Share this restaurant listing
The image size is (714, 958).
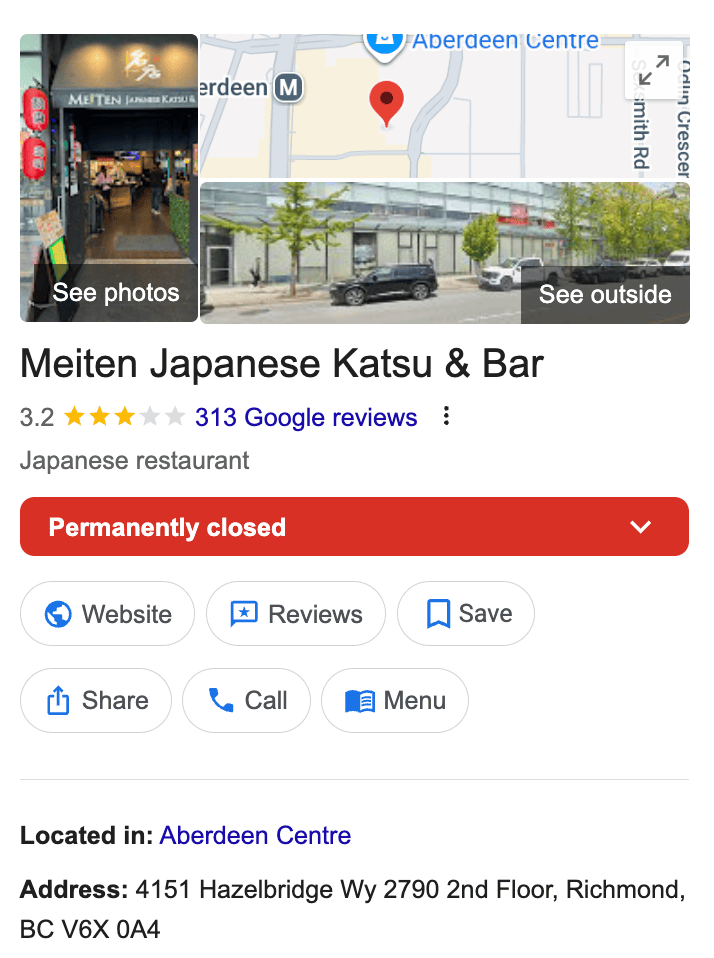(x=96, y=701)
